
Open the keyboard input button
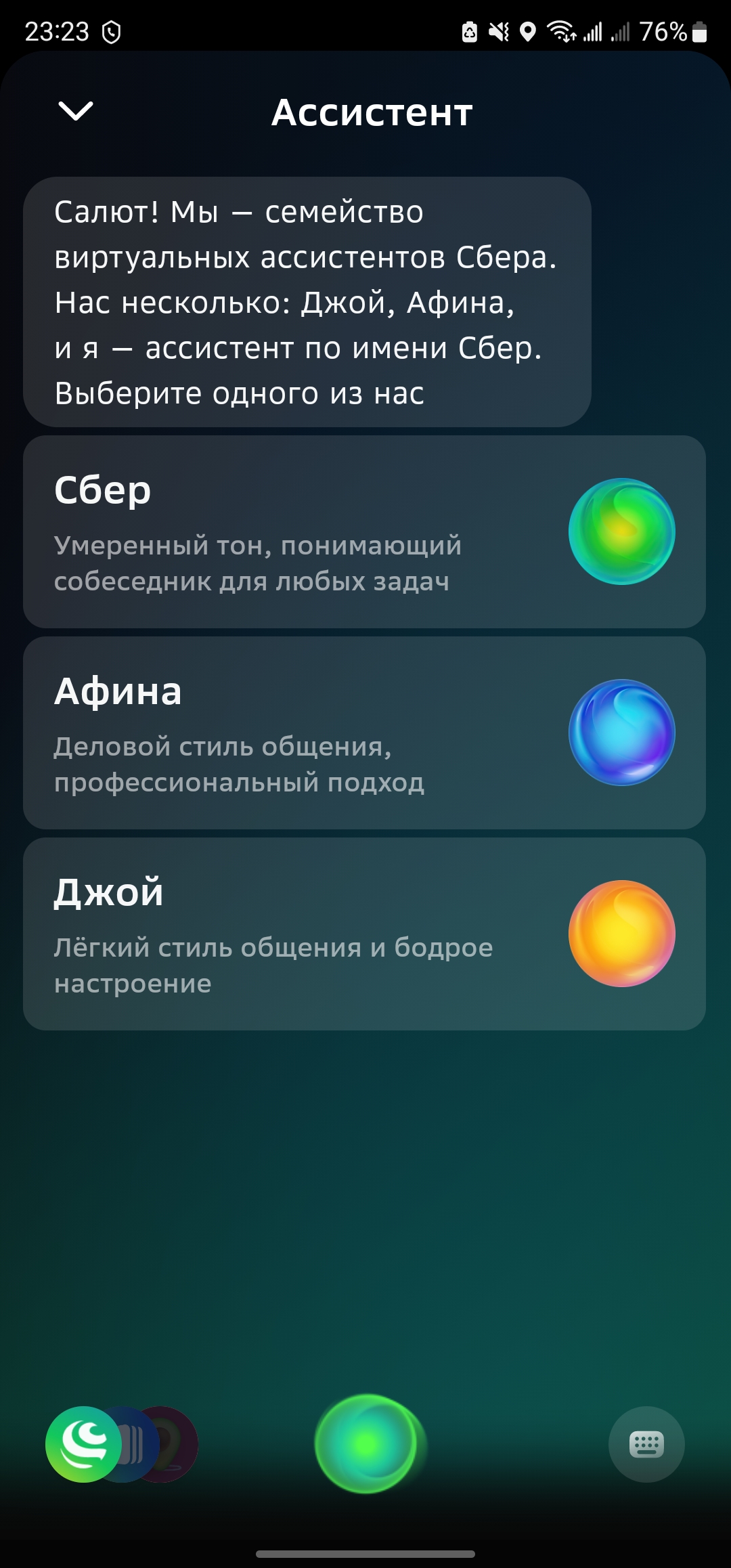pyautogui.click(x=646, y=1444)
